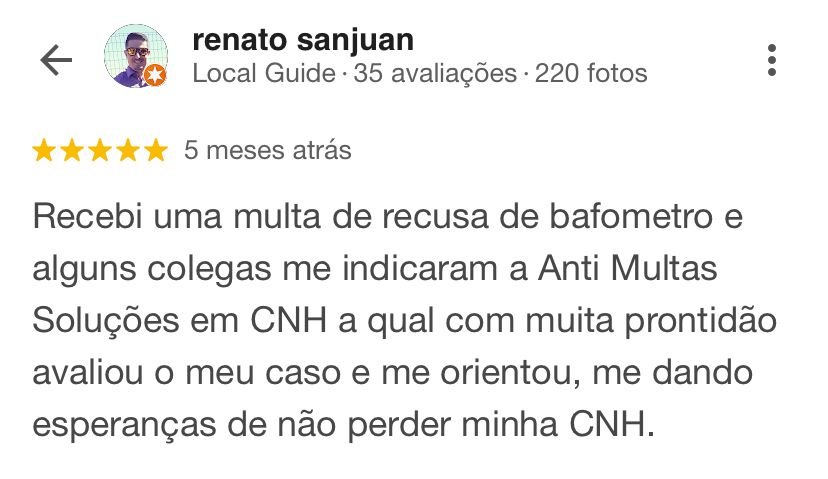View renato sanjuan's reviewer profile
This screenshot has width=828, height=479.
click(302, 42)
